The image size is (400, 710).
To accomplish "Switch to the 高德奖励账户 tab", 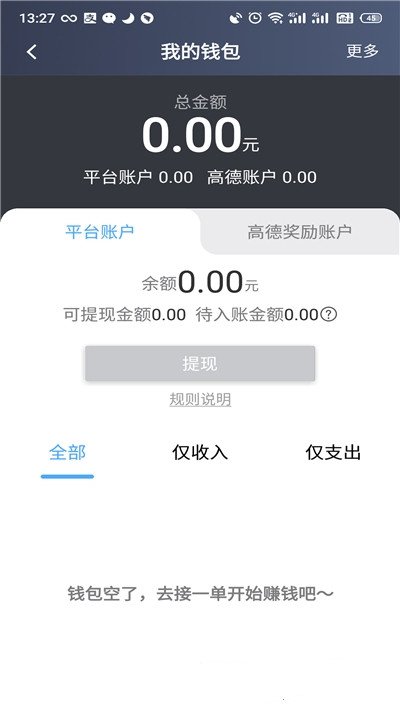I will (299, 232).
